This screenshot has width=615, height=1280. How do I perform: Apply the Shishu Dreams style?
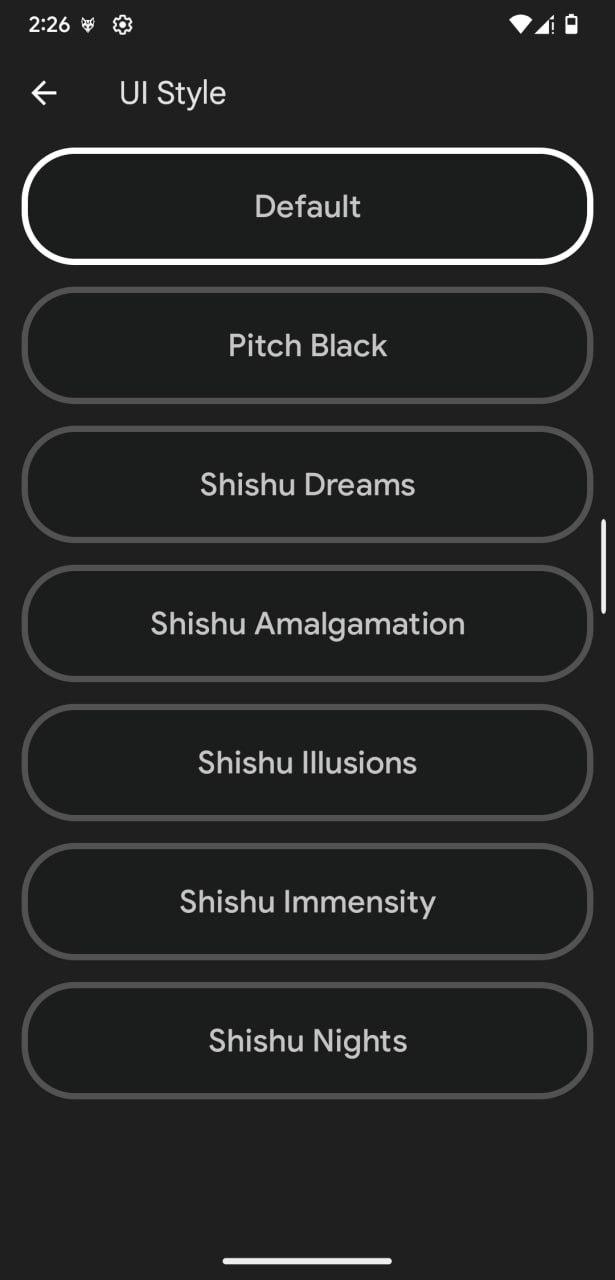307,484
